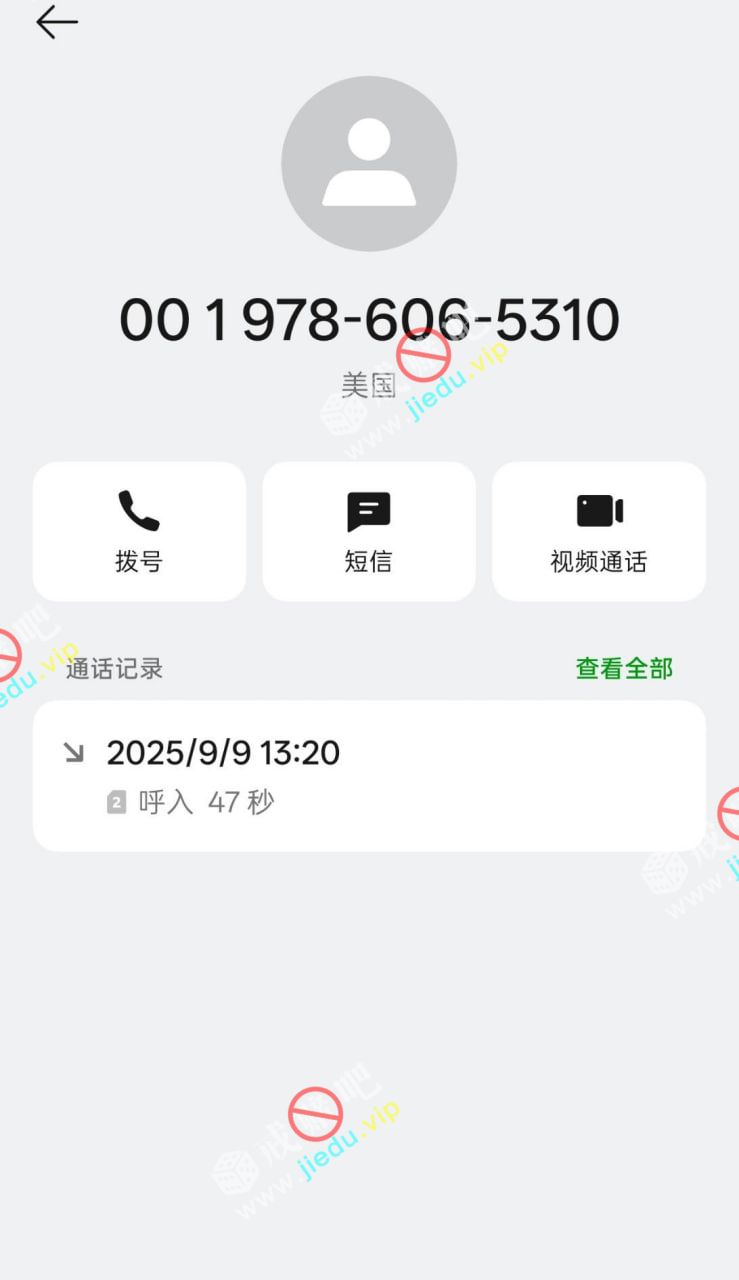Send a message via 短信

click(x=369, y=531)
